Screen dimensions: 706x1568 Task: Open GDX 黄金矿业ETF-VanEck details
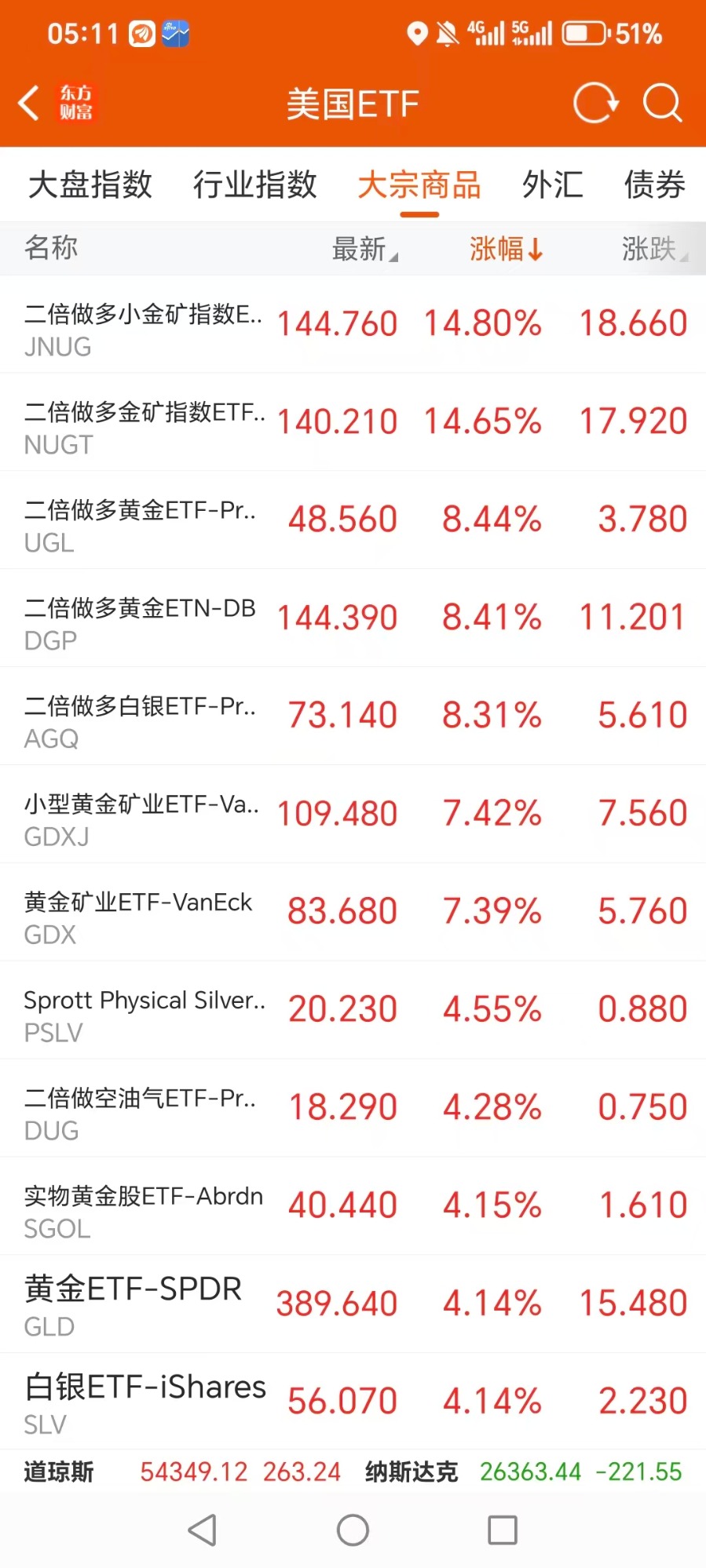[x=353, y=913]
